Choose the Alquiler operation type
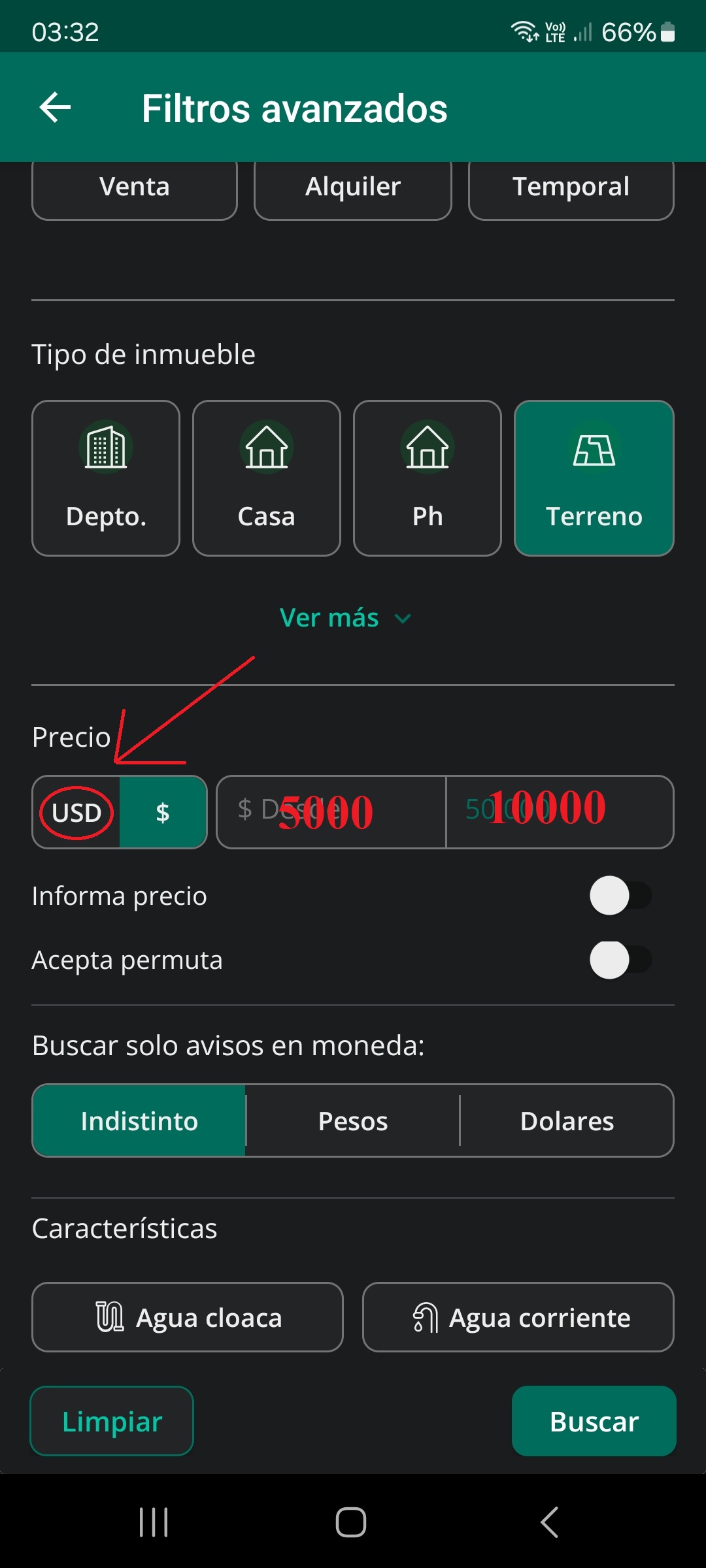Image resolution: width=706 pixels, height=1568 pixels. [x=353, y=188]
